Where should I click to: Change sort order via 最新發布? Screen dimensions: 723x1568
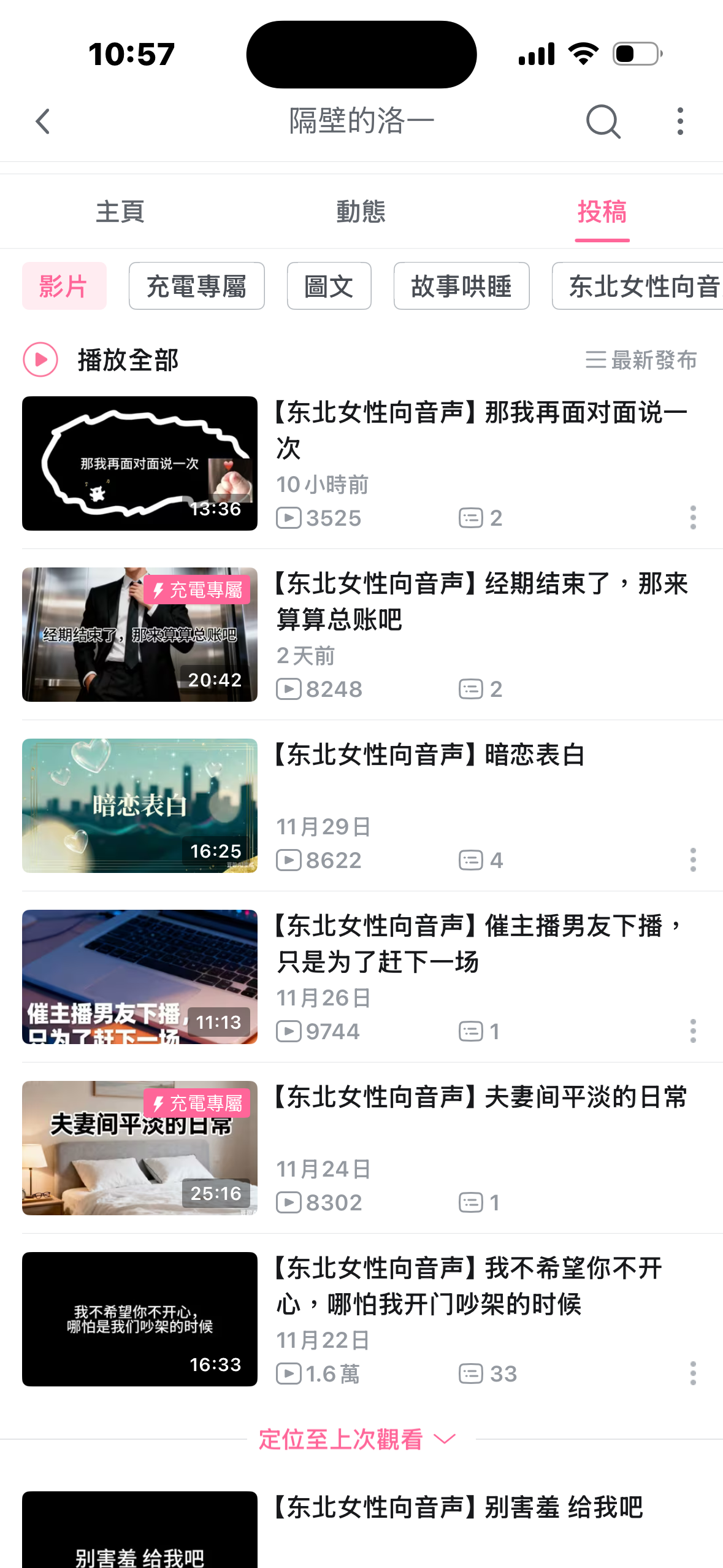[641, 360]
